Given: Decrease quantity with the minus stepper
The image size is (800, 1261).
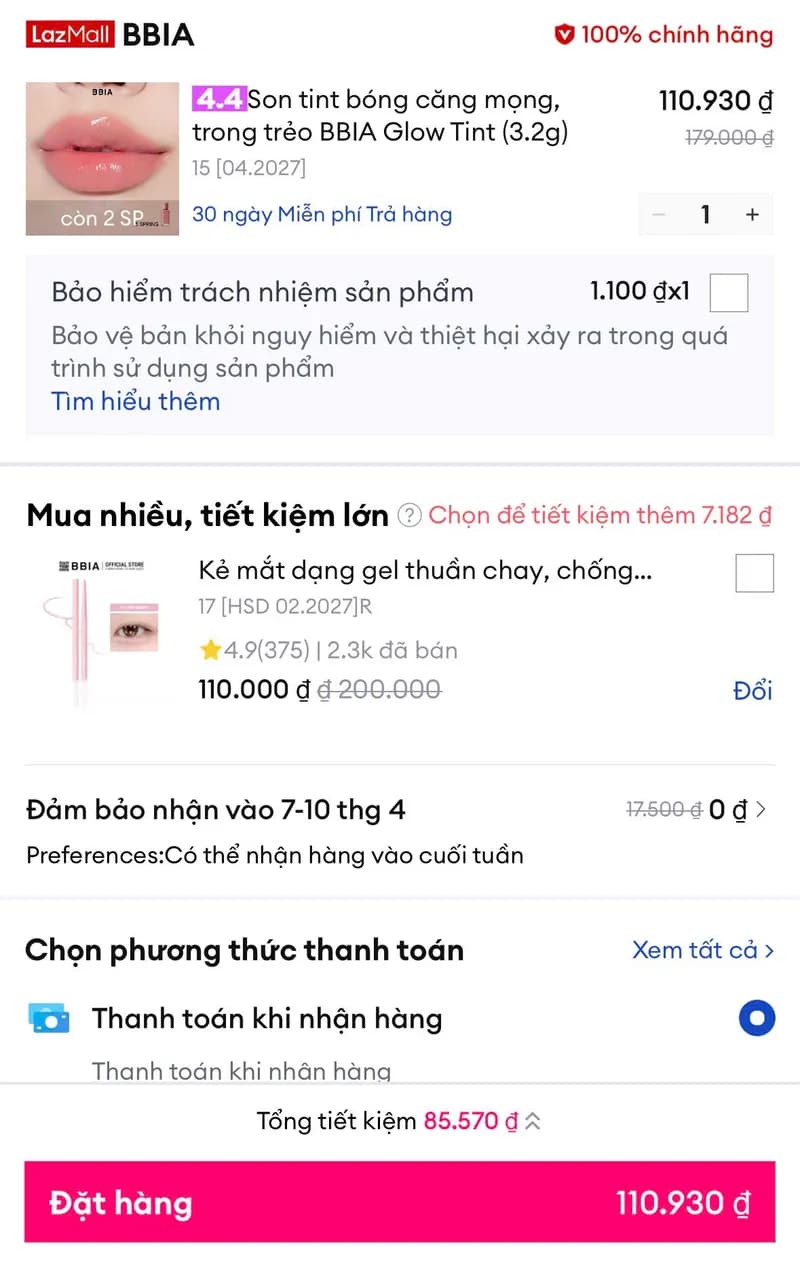Looking at the screenshot, I should point(659,214).
